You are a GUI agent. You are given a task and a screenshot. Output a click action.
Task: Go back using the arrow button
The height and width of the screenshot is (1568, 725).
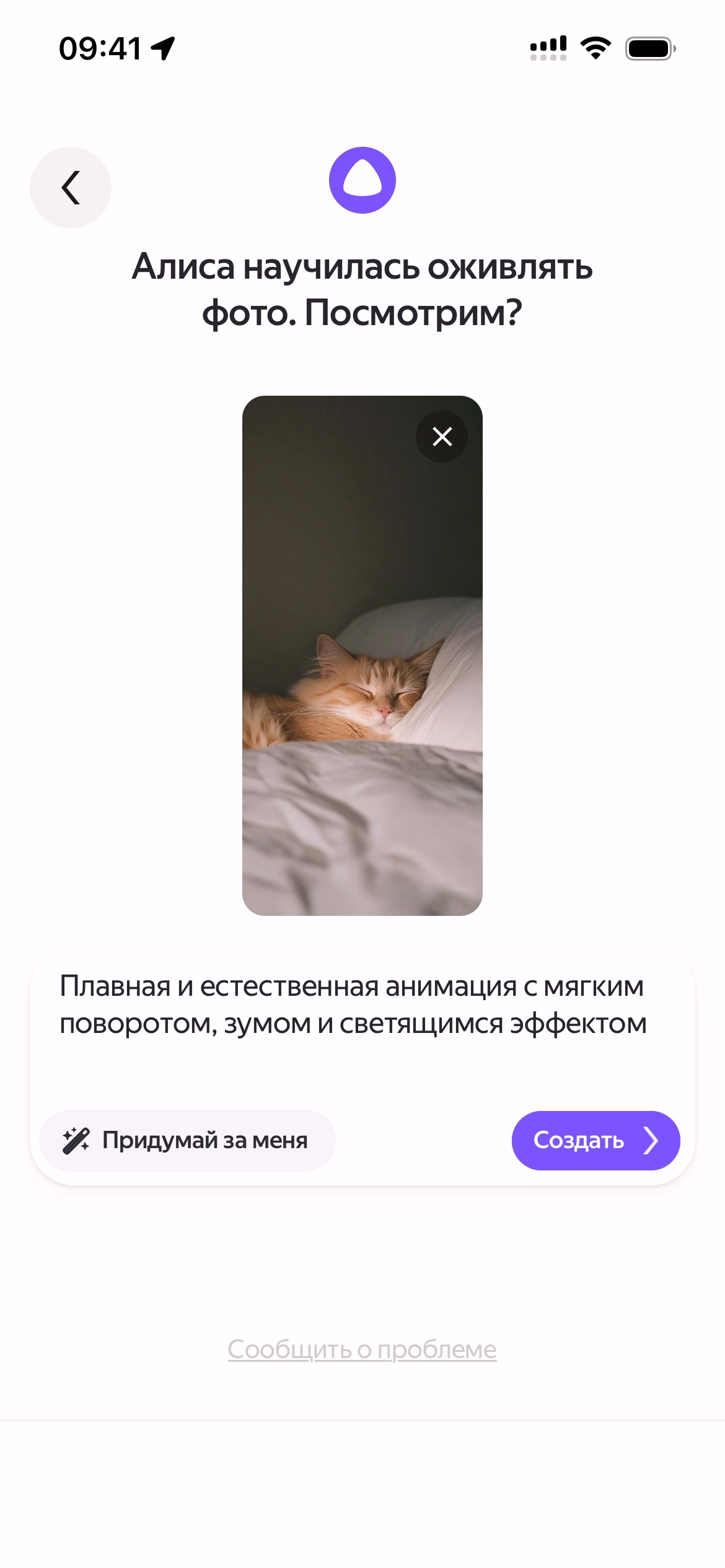[71, 188]
